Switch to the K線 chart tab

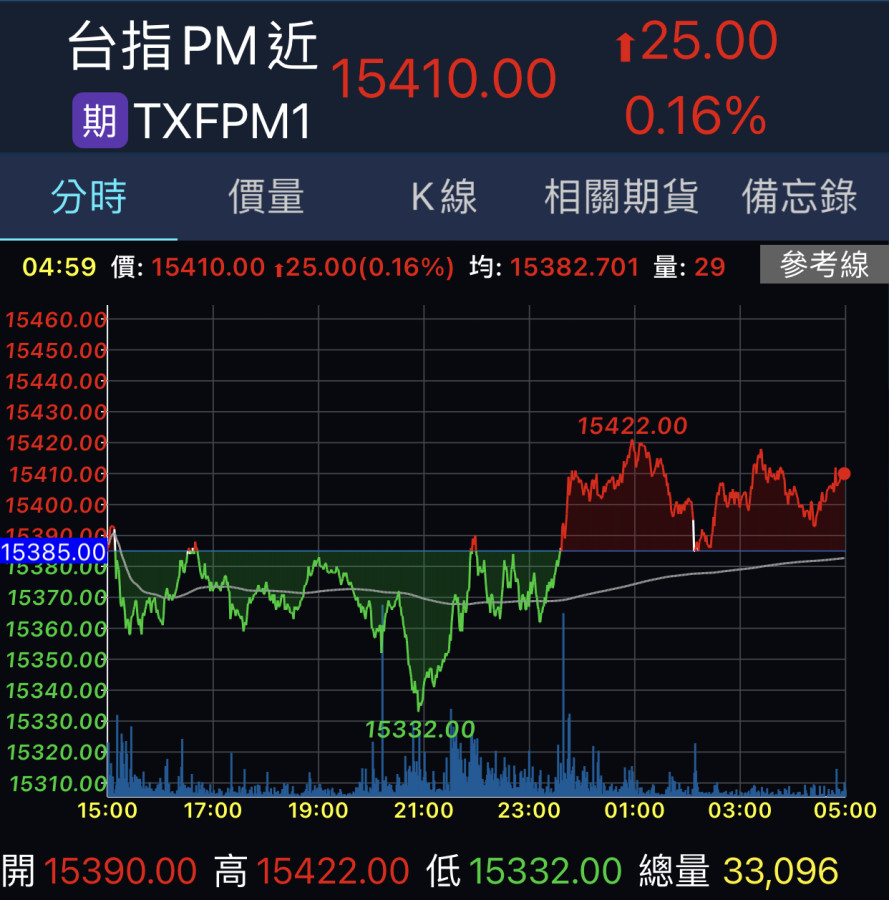(x=444, y=197)
